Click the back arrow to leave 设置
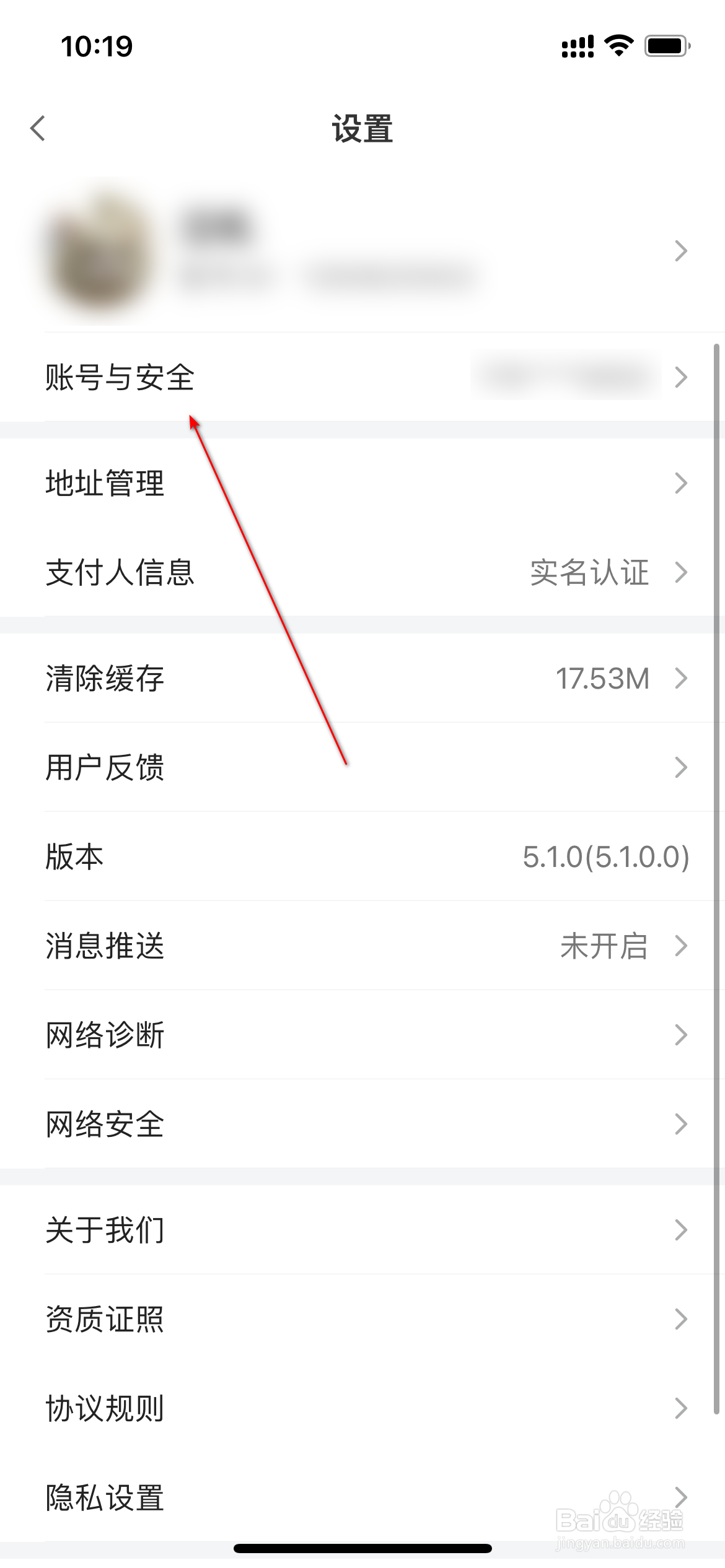 38,128
